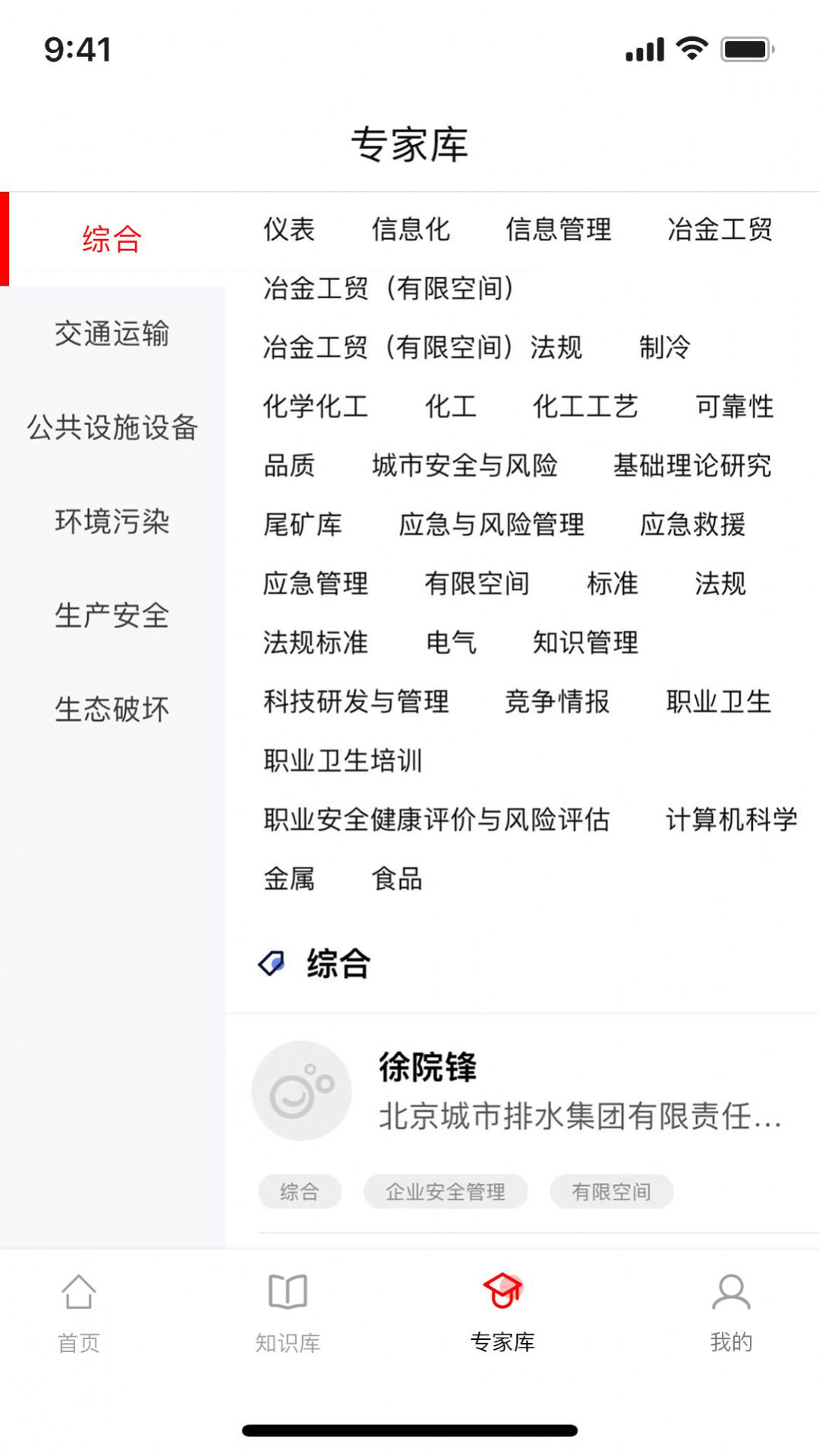Click the 职业卫生培训 keyword filter

pos(343,761)
